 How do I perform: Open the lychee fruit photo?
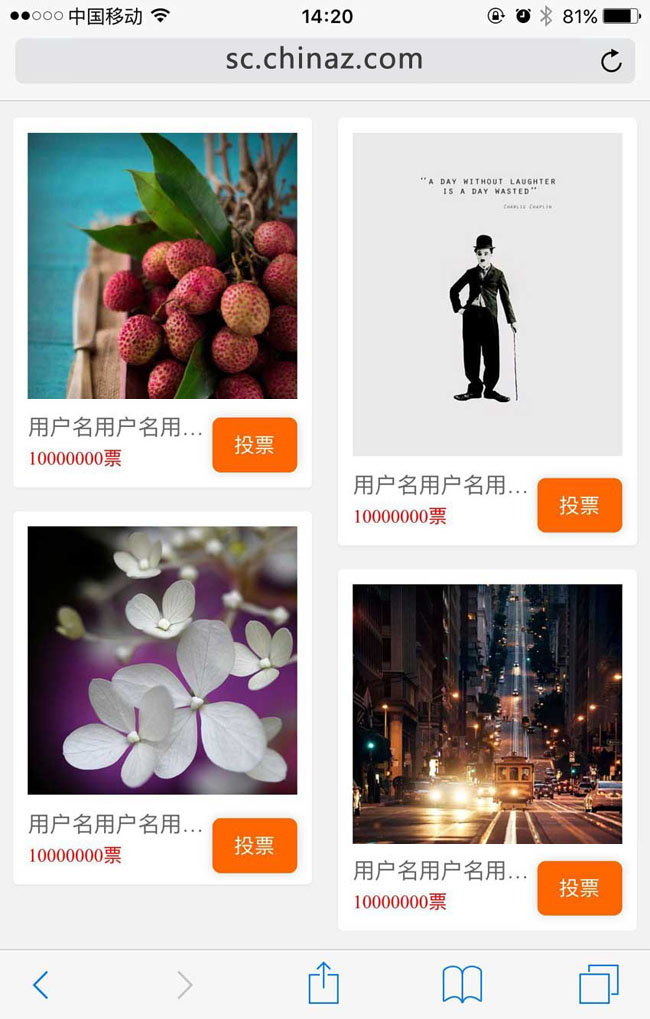click(162, 266)
